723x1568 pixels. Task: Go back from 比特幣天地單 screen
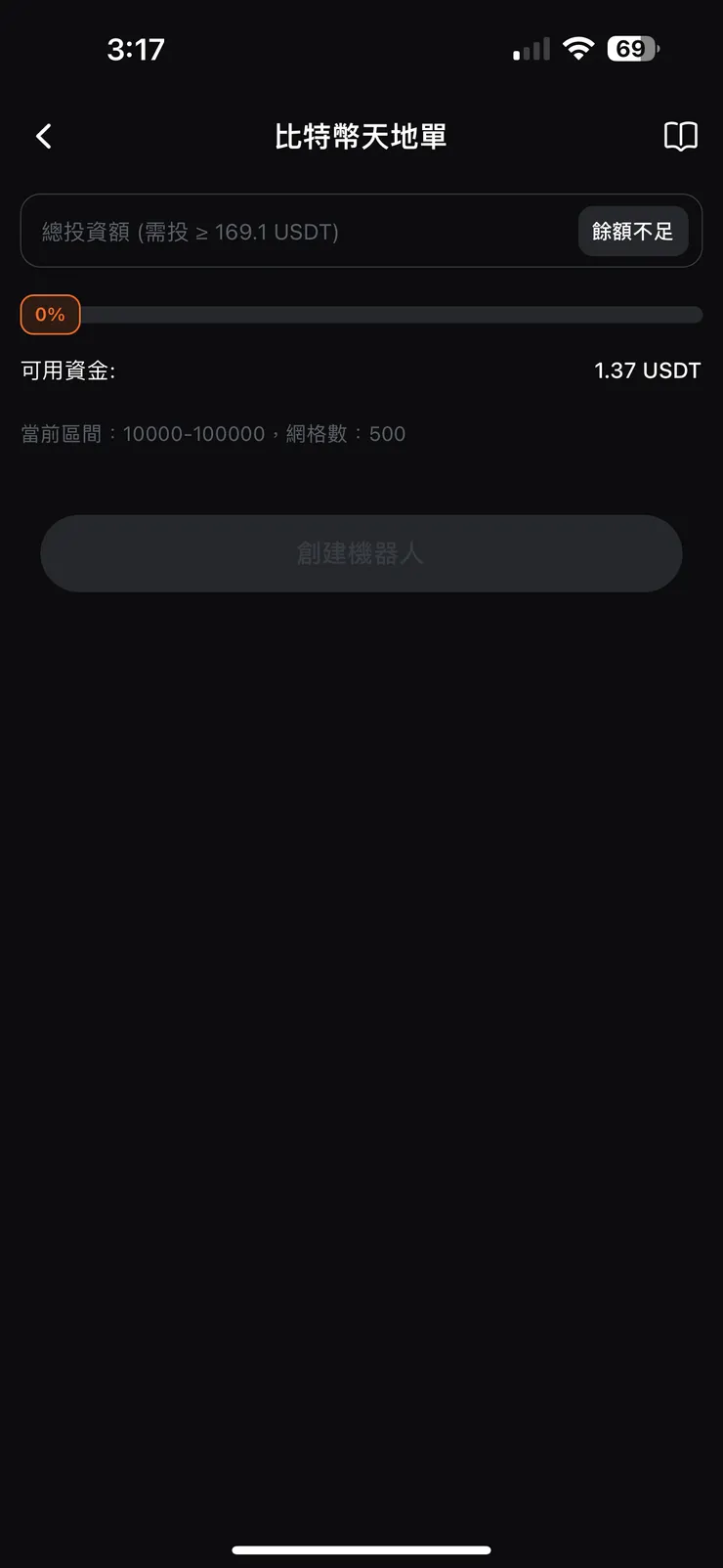[44, 136]
